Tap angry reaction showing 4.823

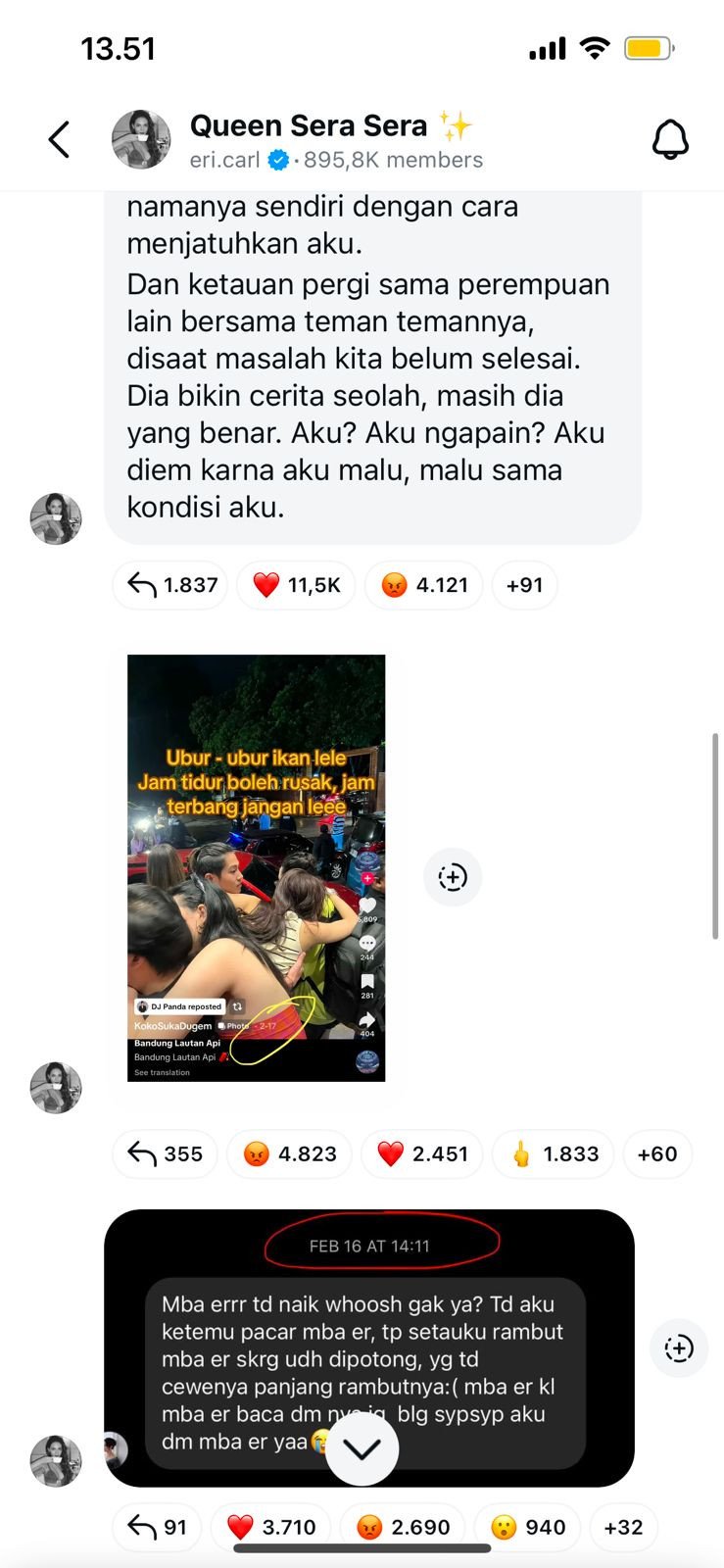pyautogui.click(x=289, y=1153)
